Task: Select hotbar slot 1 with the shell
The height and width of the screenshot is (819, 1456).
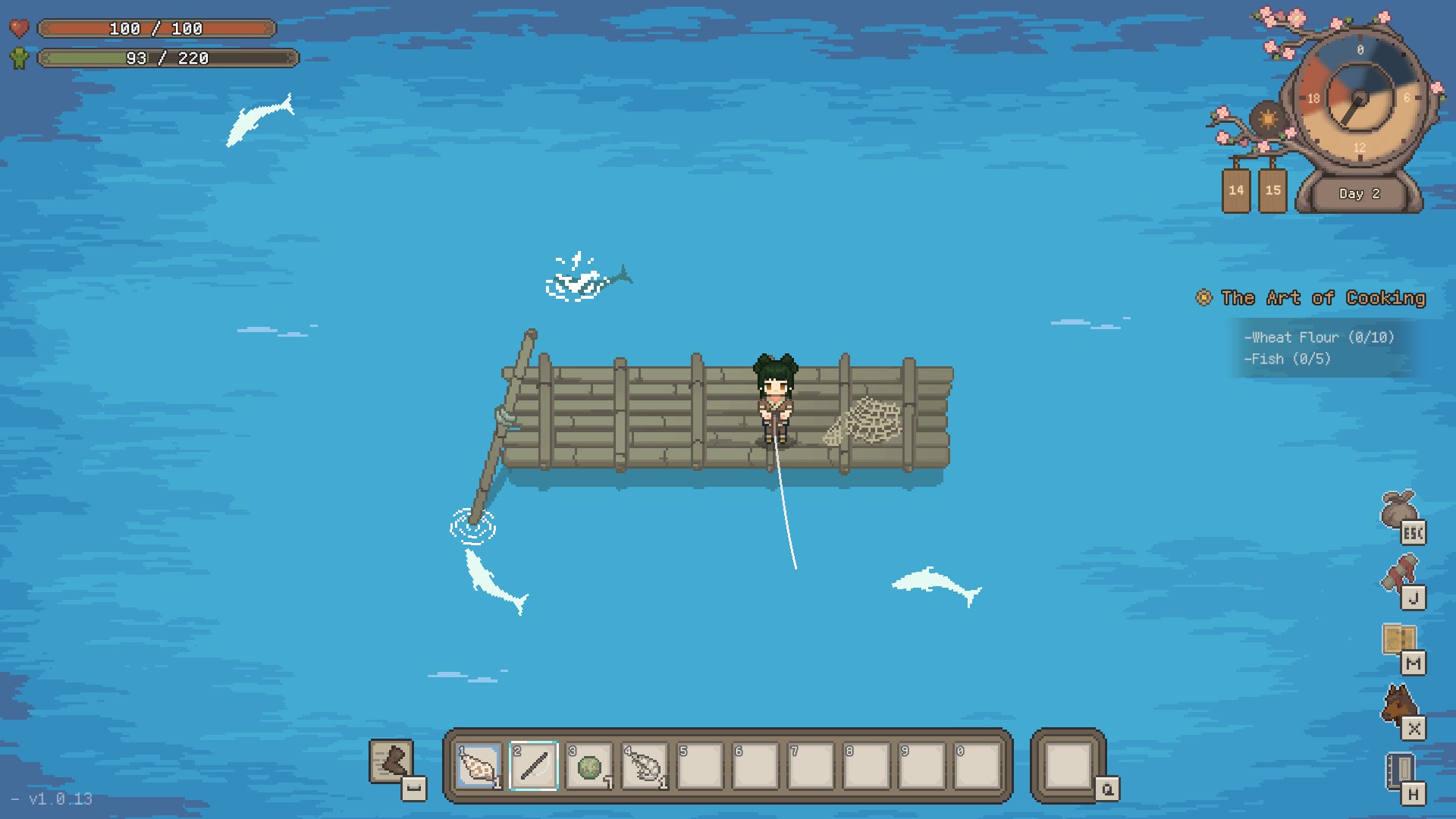Action: pyautogui.click(x=478, y=766)
